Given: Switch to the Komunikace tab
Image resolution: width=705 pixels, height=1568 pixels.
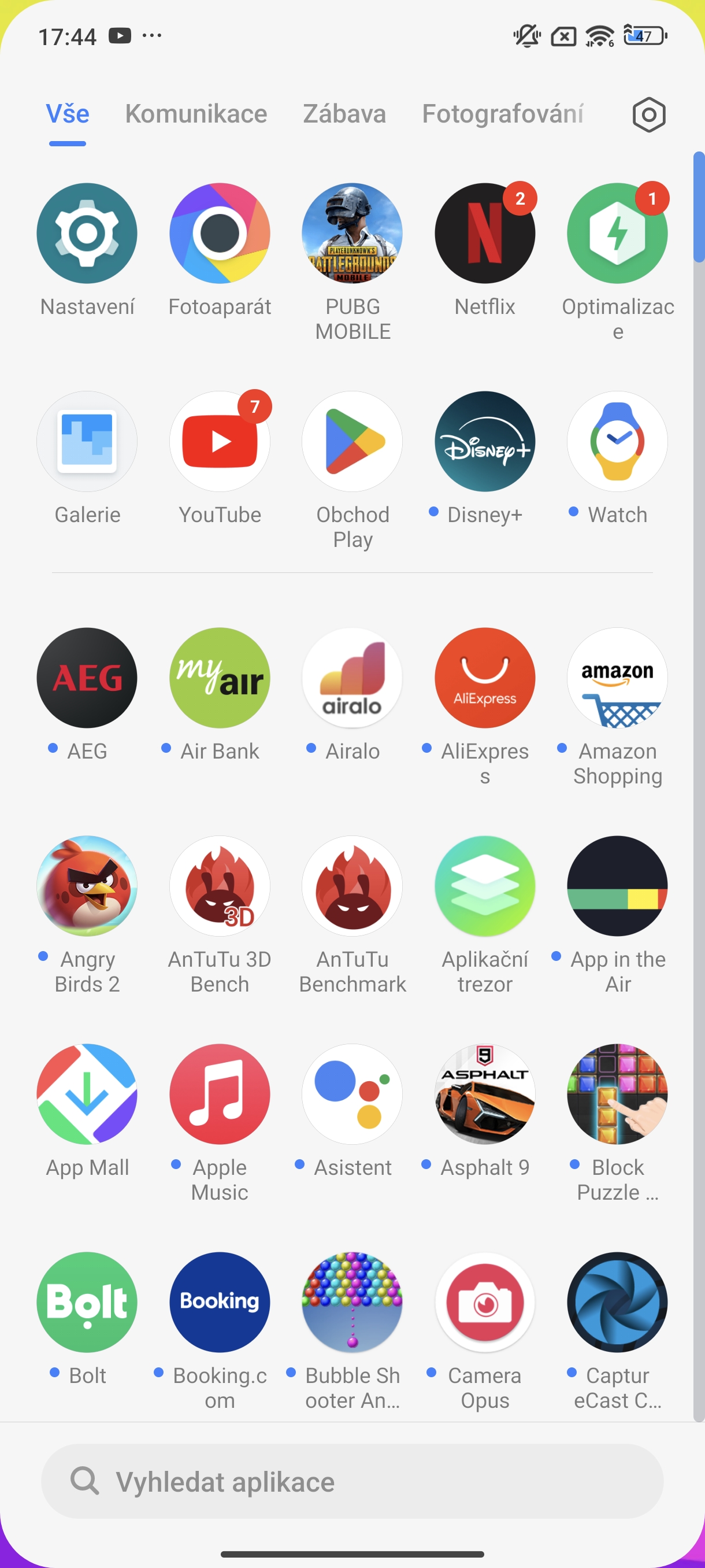Looking at the screenshot, I should click(x=196, y=114).
